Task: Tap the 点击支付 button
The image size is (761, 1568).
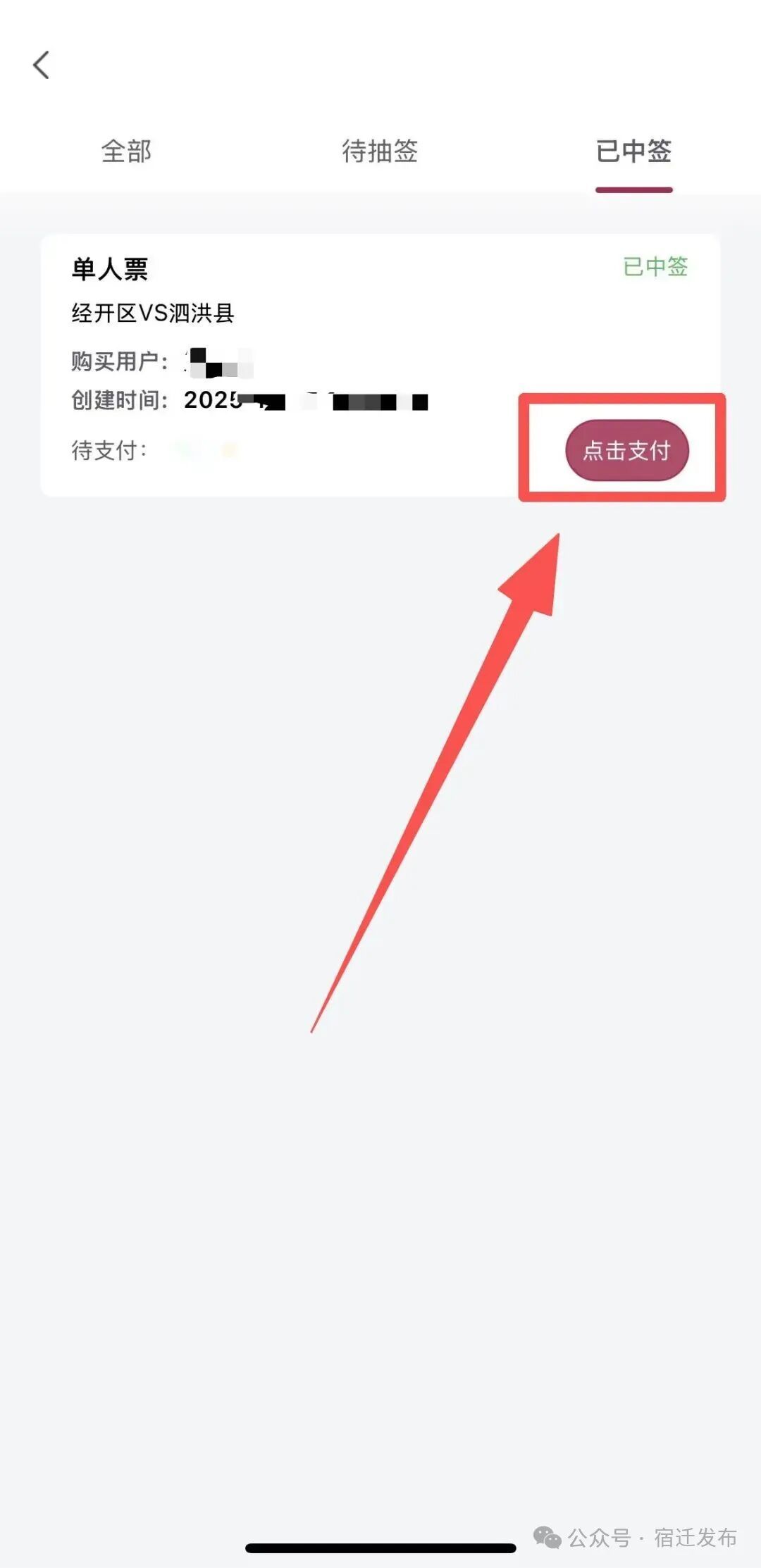Action: (x=626, y=450)
